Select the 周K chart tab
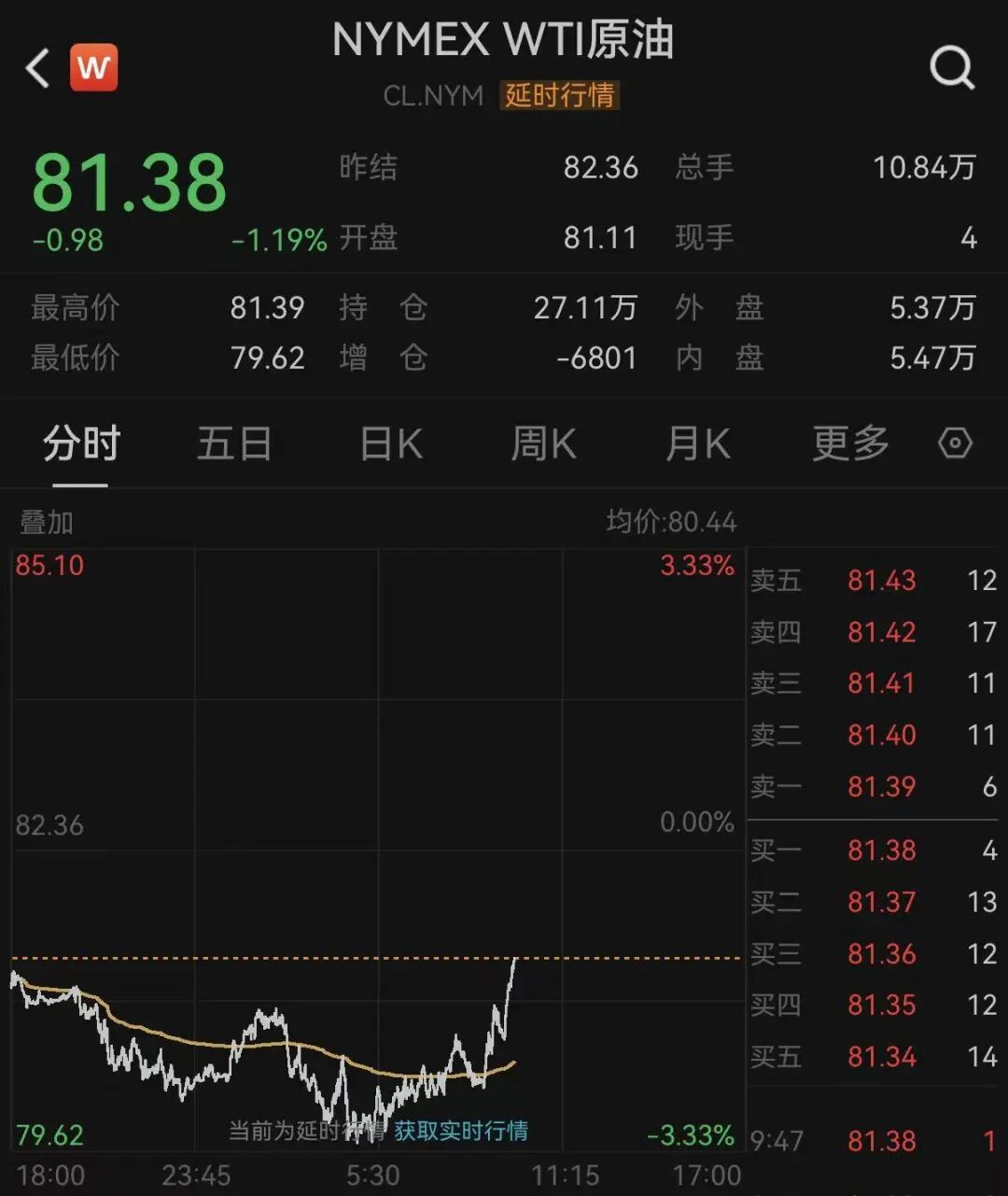The image size is (1008, 1196). [543, 443]
